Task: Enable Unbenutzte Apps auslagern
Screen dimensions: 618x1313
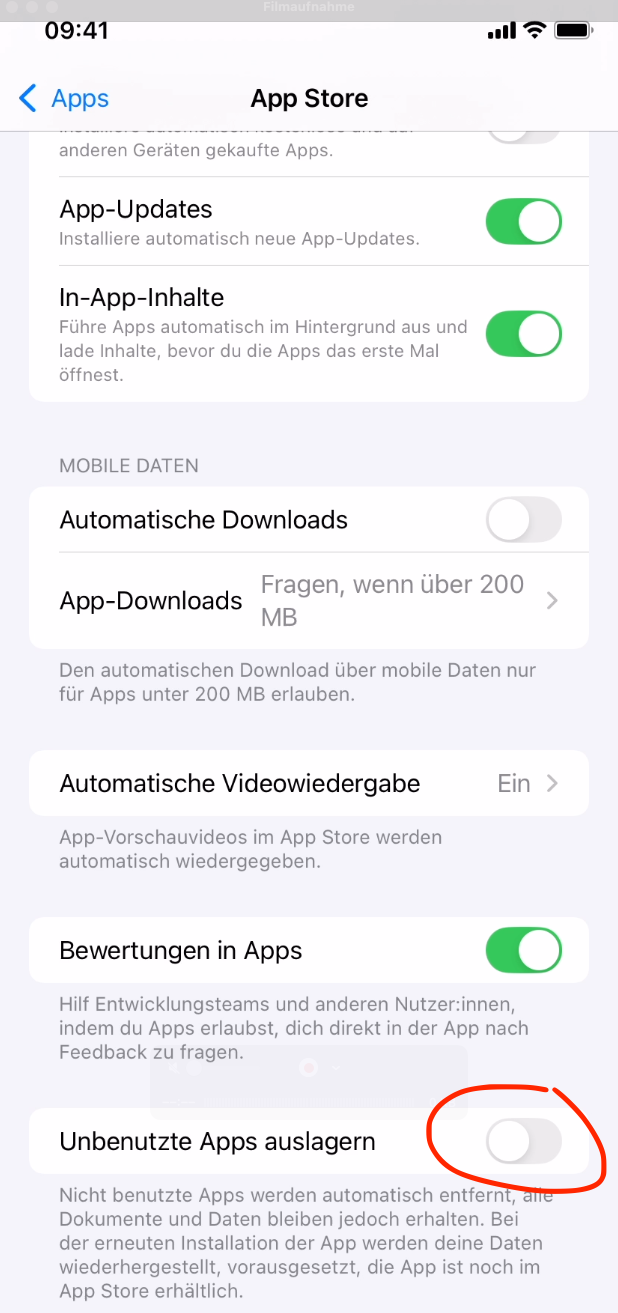Action: [524, 1141]
